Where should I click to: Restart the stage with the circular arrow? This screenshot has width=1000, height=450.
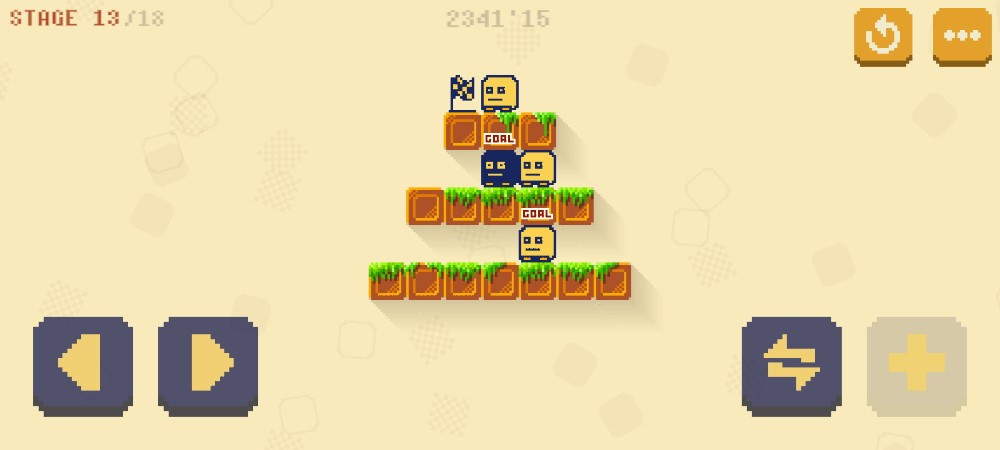click(x=883, y=36)
